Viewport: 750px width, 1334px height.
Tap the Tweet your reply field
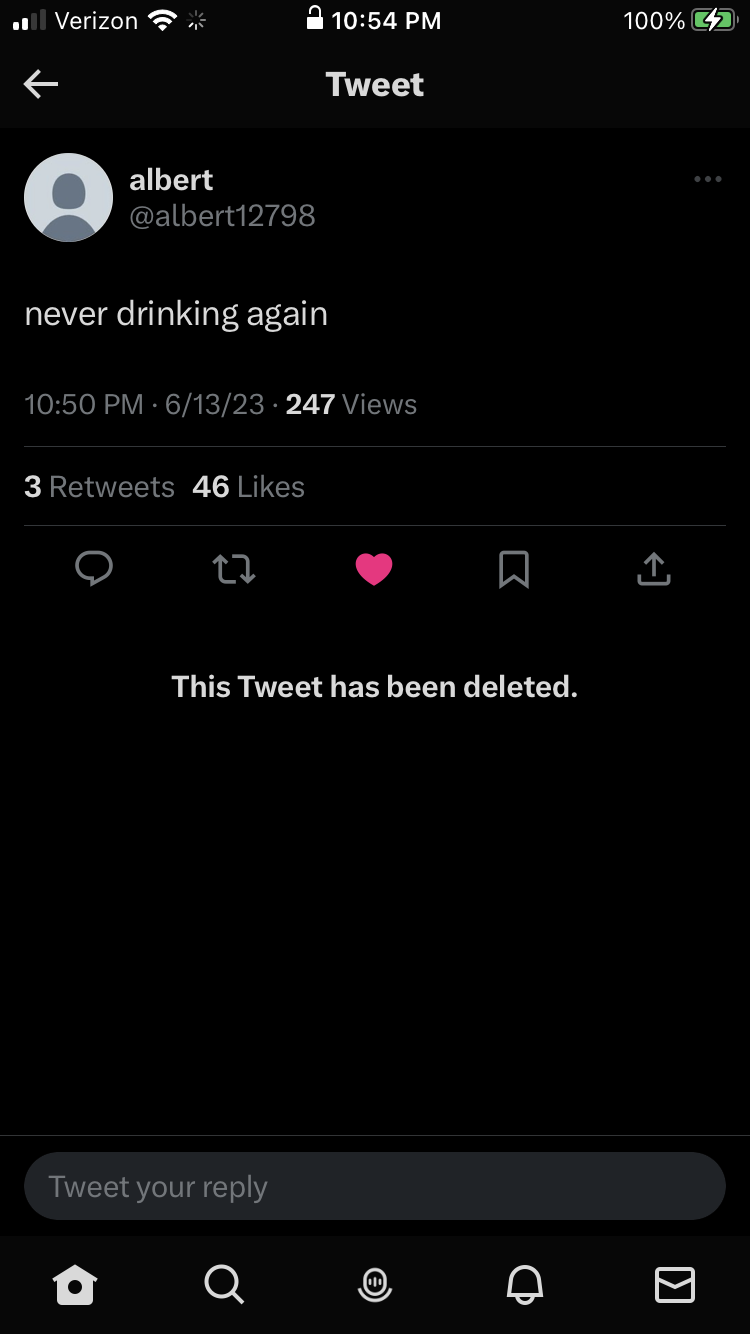click(374, 1185)
